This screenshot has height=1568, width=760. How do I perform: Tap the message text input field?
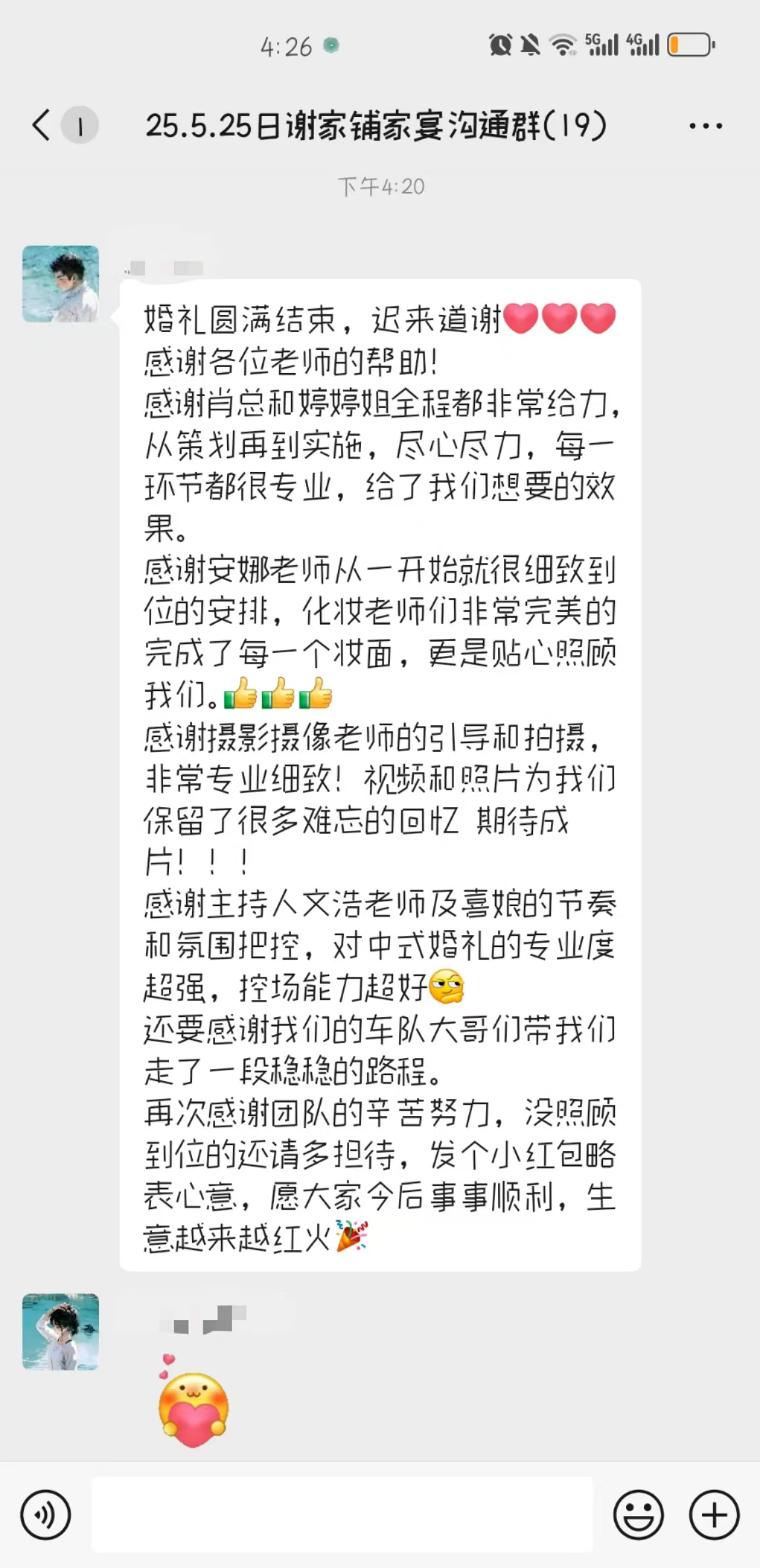point(342,1515)
